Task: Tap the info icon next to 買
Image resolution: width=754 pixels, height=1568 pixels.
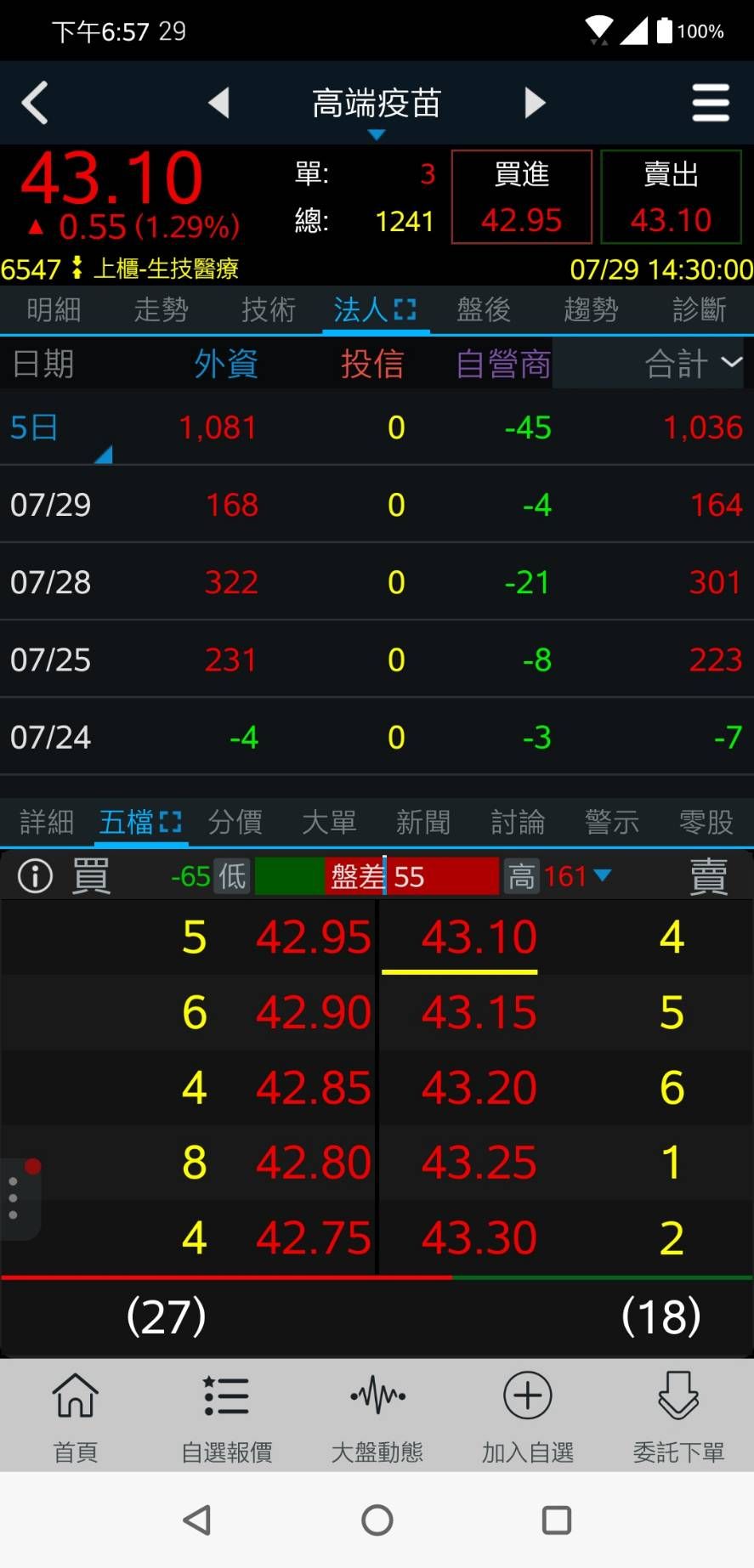Action: tap(35, 875)
